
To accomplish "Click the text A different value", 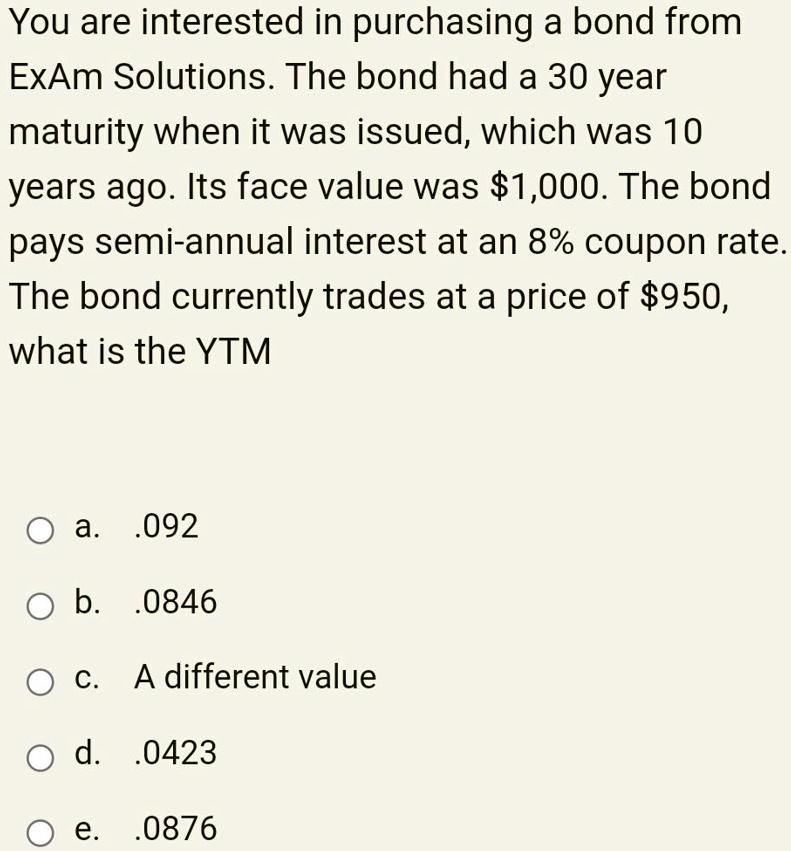I will pos(254,677).
